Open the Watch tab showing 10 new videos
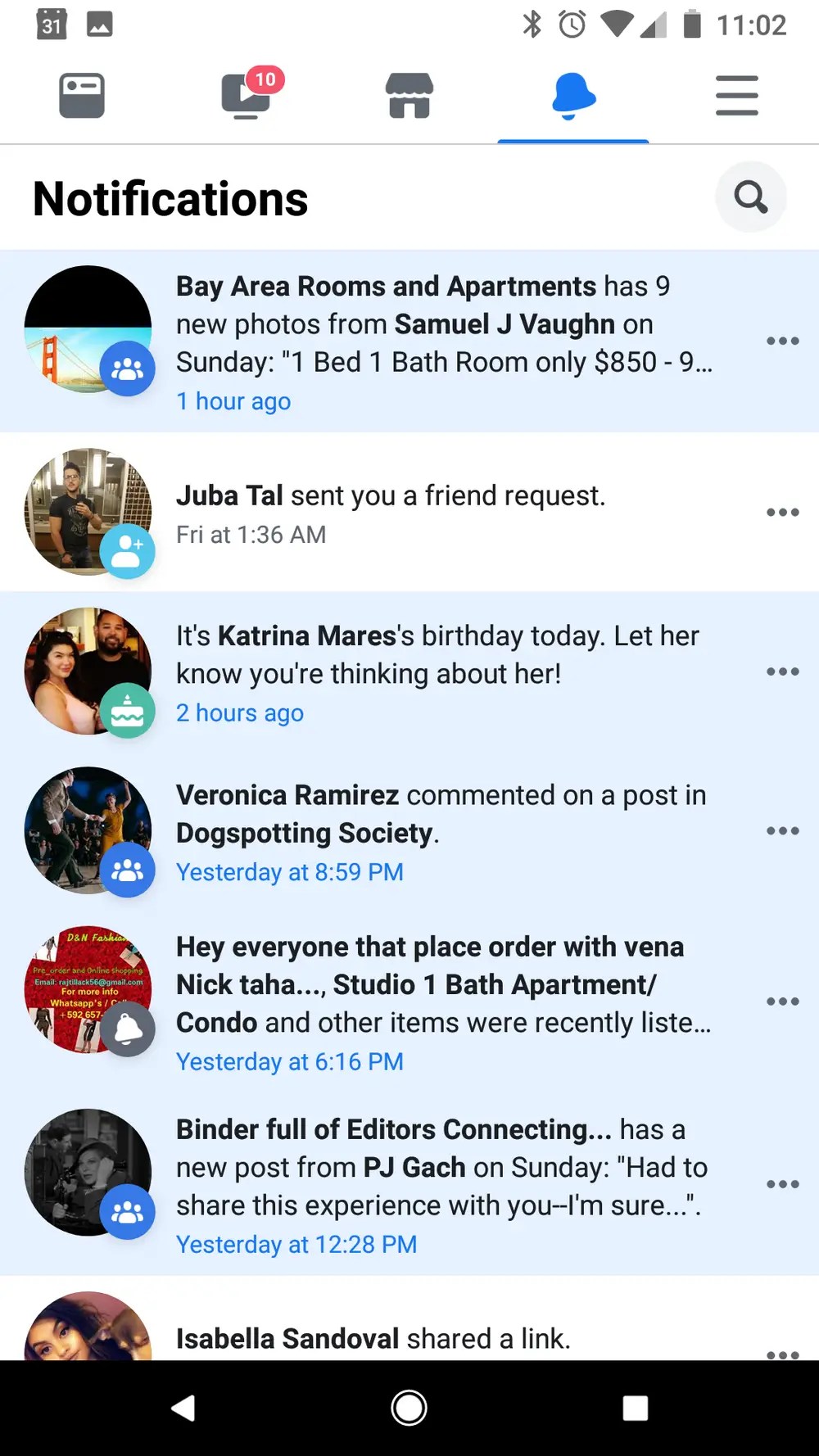819x1456 pixels. (245, 94)
